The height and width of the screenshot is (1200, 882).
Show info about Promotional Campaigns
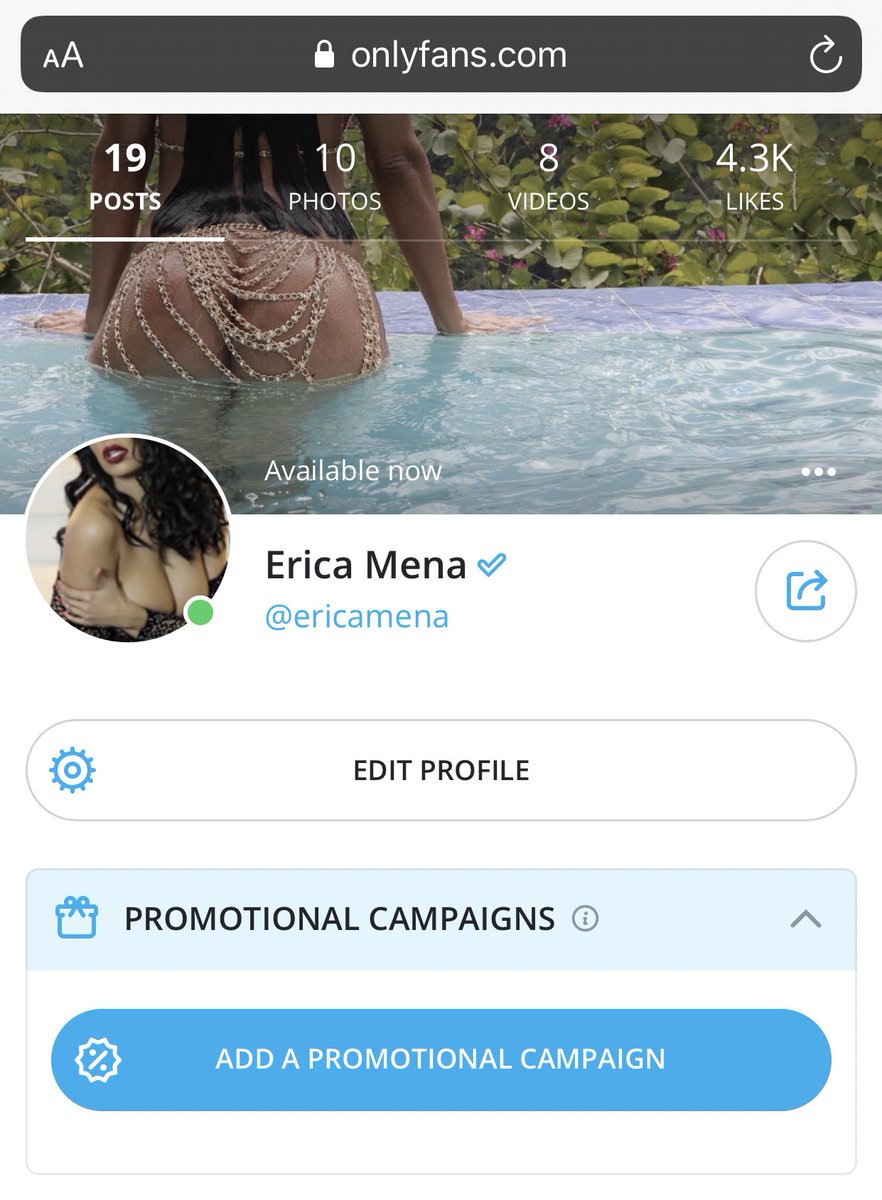pyautogui.click(x=585, y=918)
